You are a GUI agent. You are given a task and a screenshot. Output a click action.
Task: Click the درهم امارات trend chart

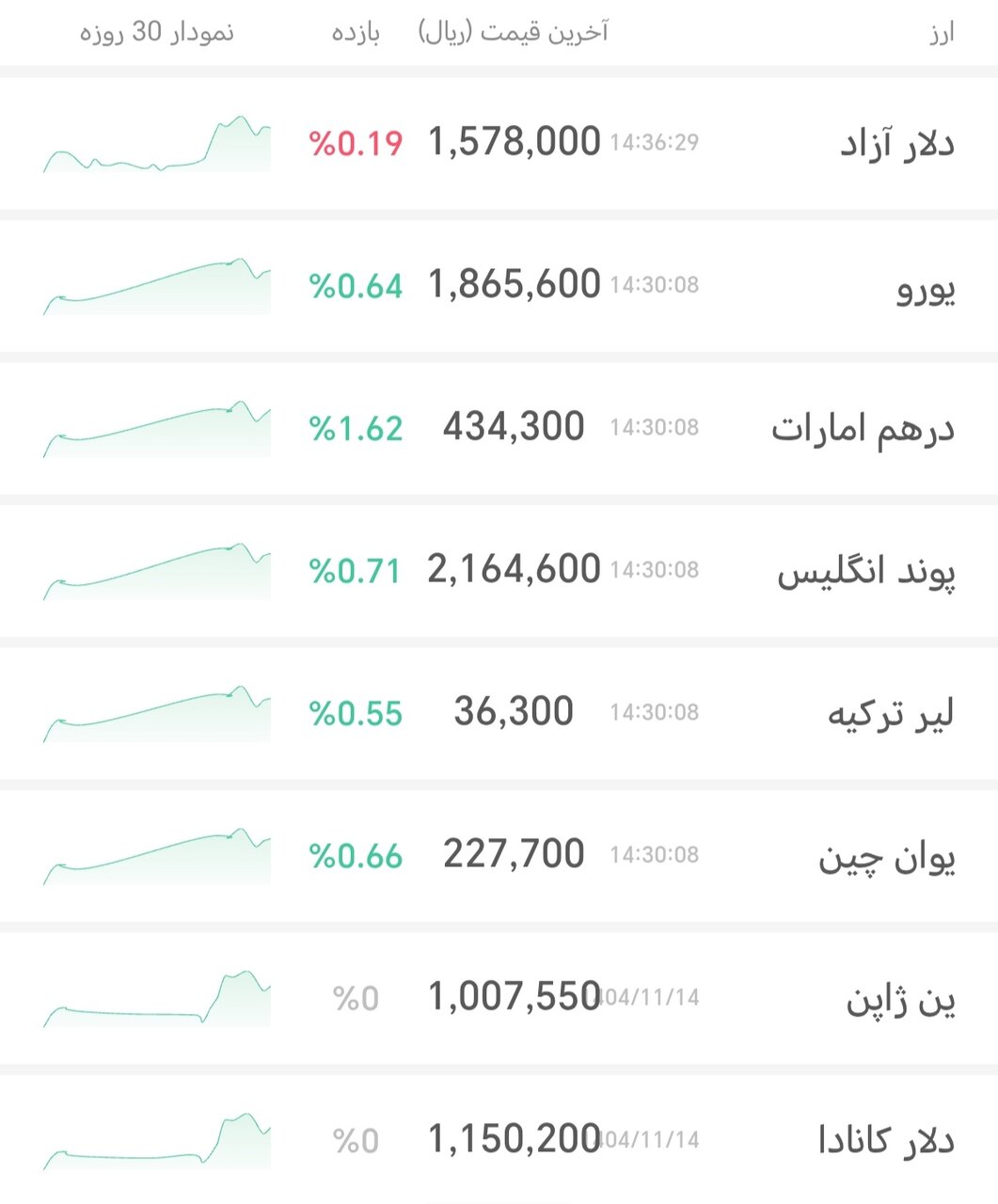[x=153, y=428]
